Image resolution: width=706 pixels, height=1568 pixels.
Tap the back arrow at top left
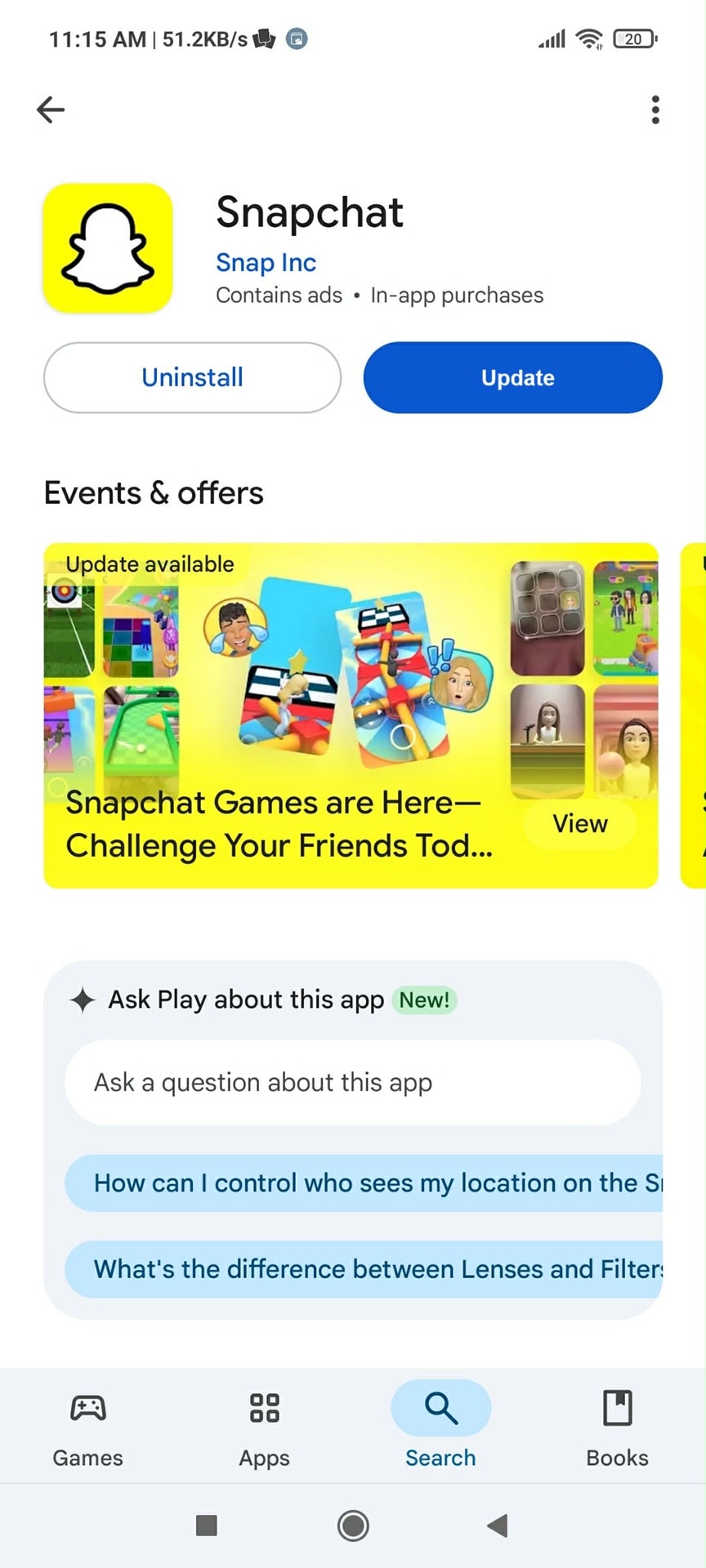pos(50,109)
